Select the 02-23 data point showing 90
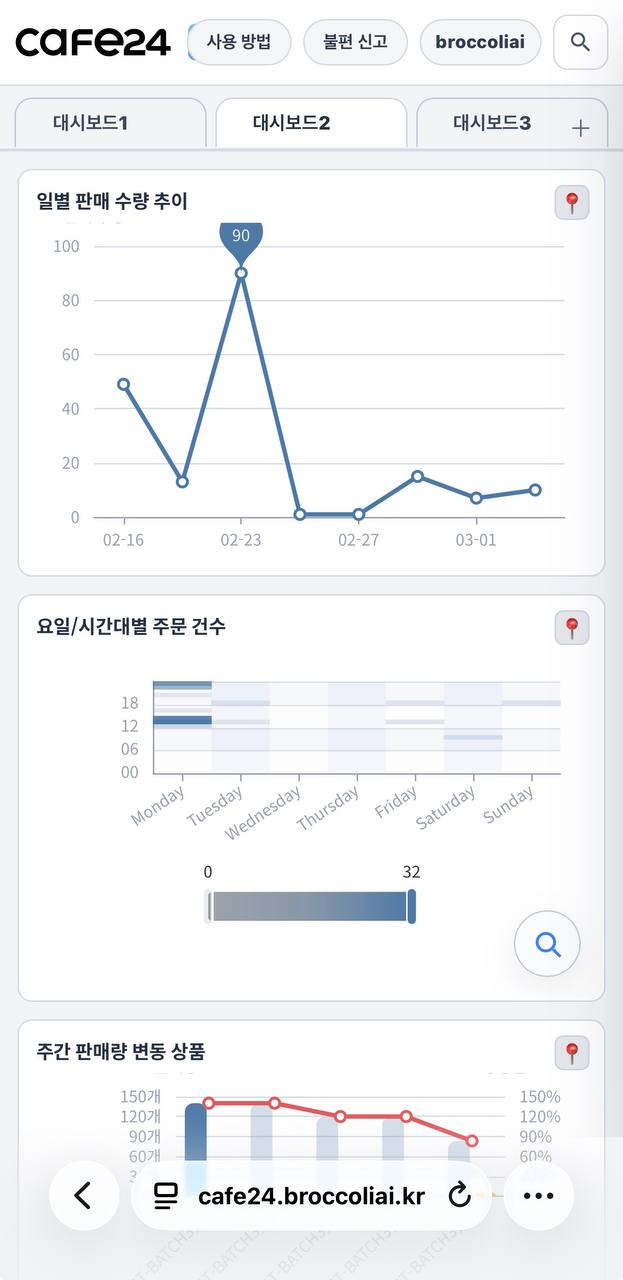The image size is (623, 1280). click(x=241, y=273)
